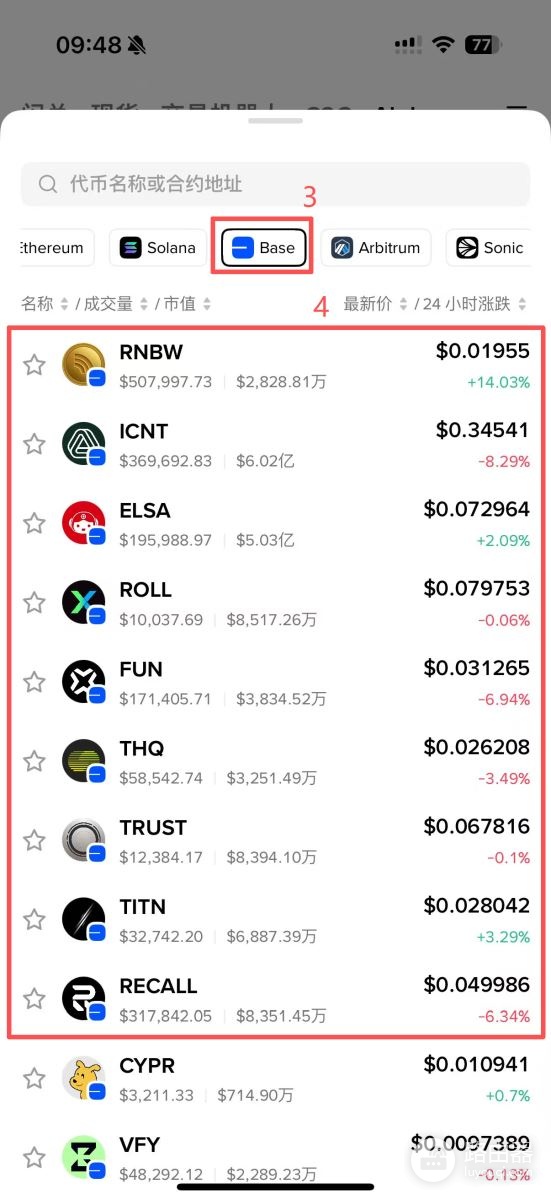
Task: Open the ELSA token details
Action: [276, 523]
